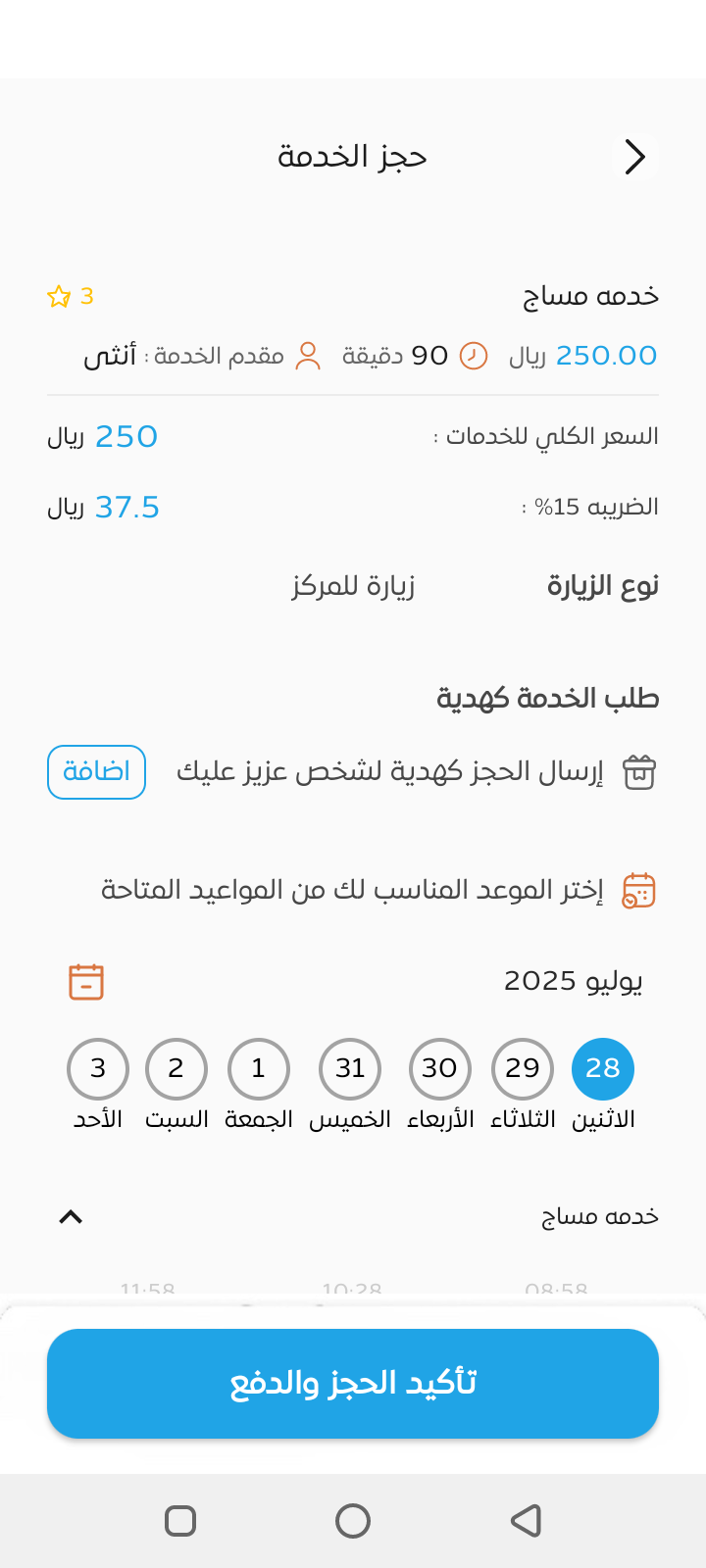Collapse the خدمه مساج time slots
This screenshot has height=1568, width=706.
point(71,1217)
